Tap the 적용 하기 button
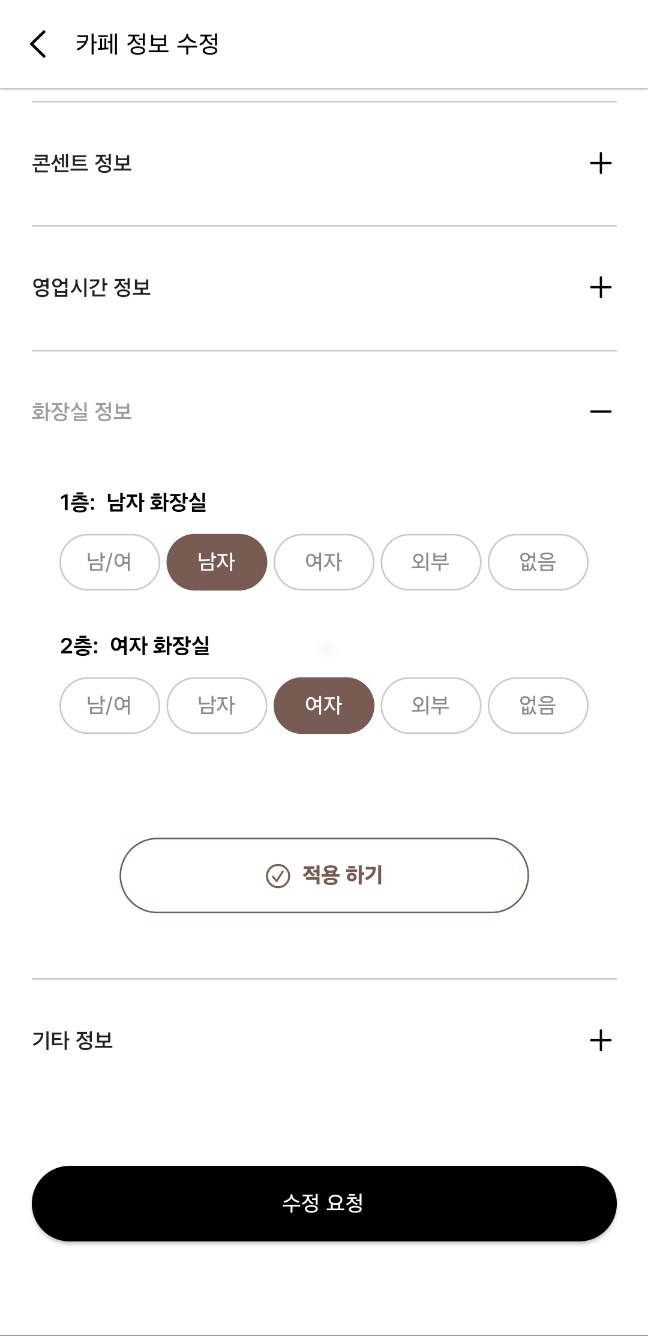Viewport: 648px width, 1336px height. click(324, 875)
